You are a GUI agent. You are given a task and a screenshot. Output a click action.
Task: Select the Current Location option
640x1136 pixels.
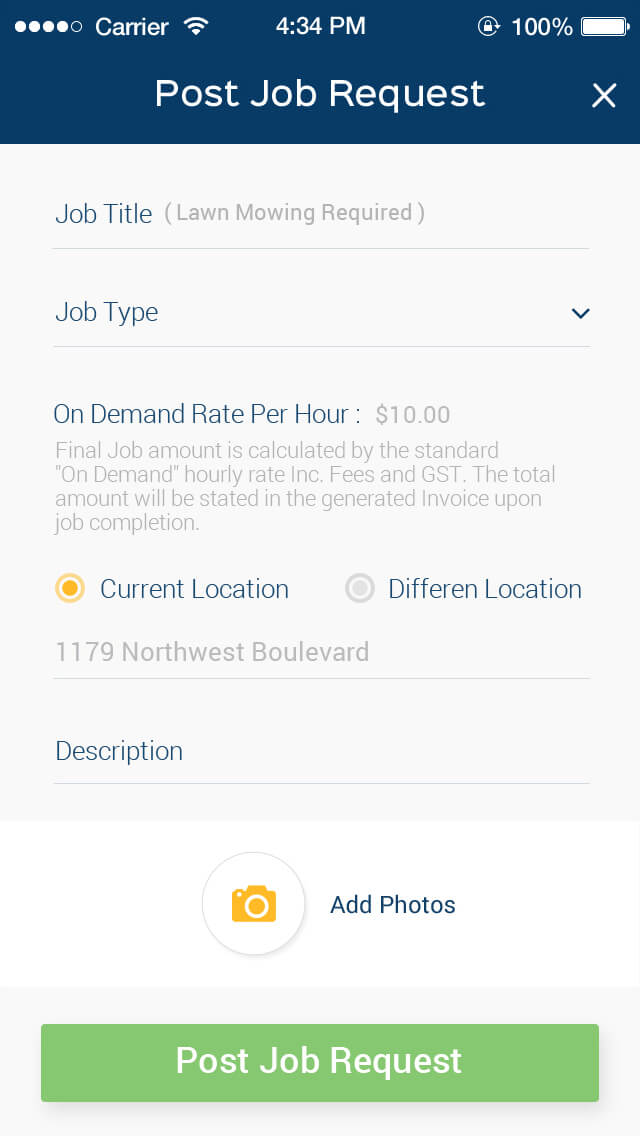[x=70, y=589]
